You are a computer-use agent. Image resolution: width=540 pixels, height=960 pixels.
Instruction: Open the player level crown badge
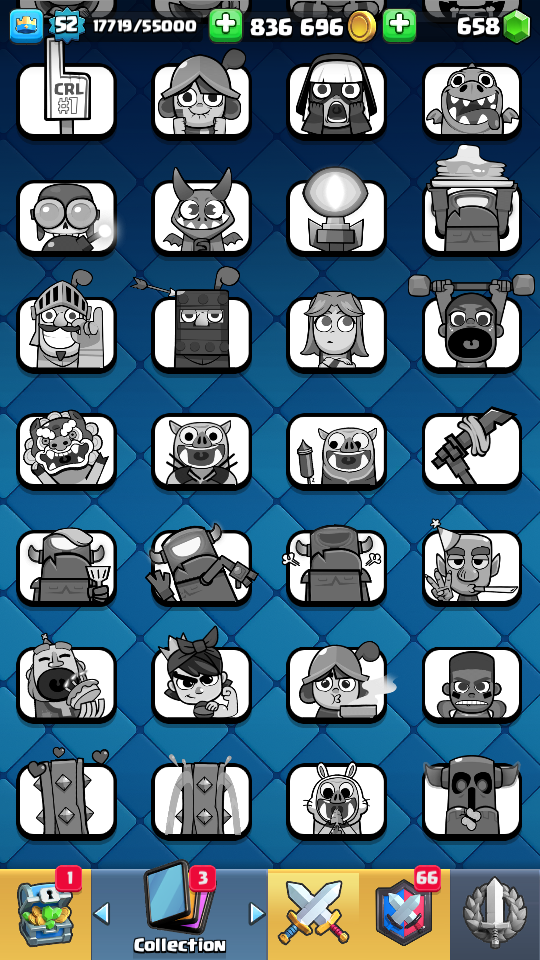pos(26,26)
